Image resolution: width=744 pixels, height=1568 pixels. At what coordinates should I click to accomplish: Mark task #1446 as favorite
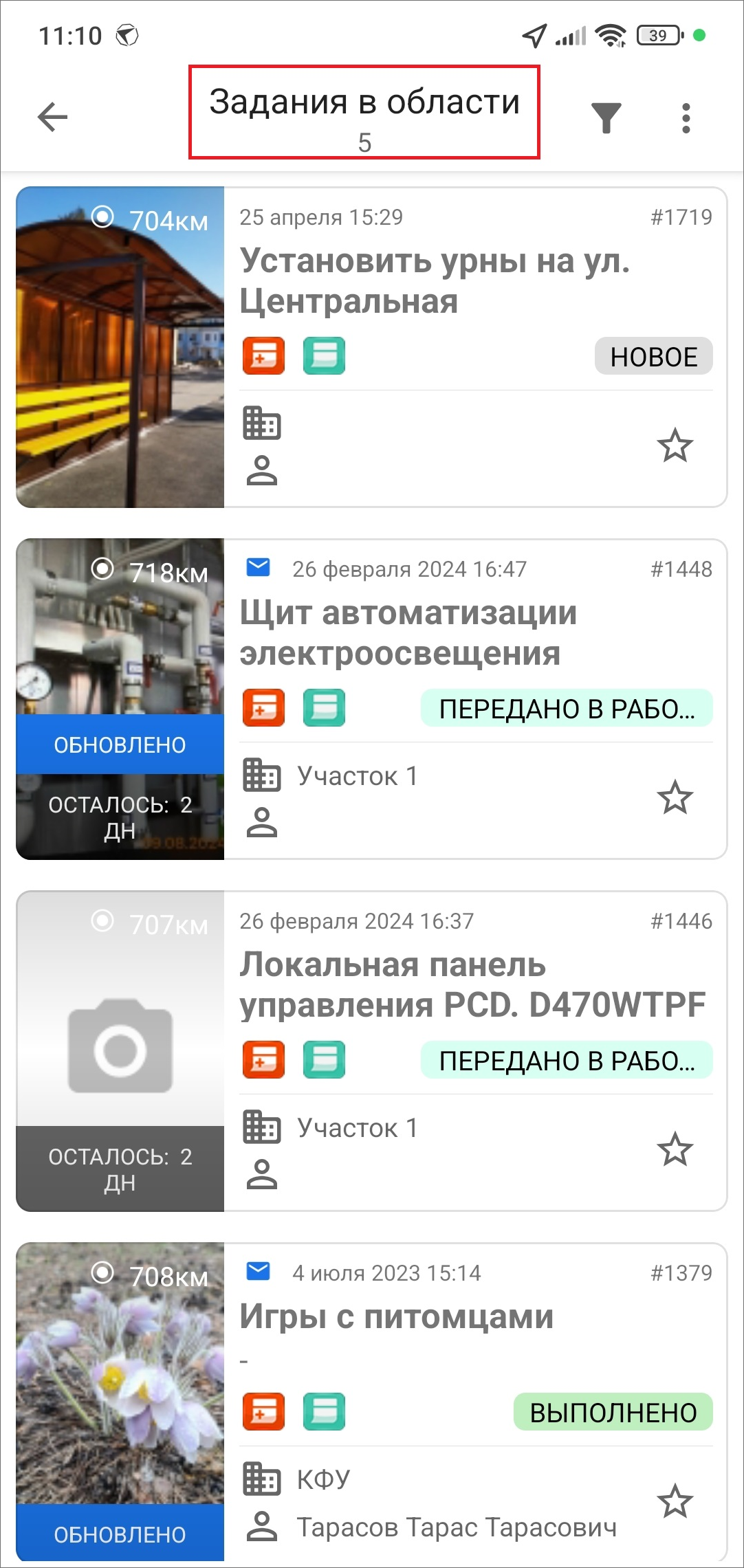point(675,1149)
